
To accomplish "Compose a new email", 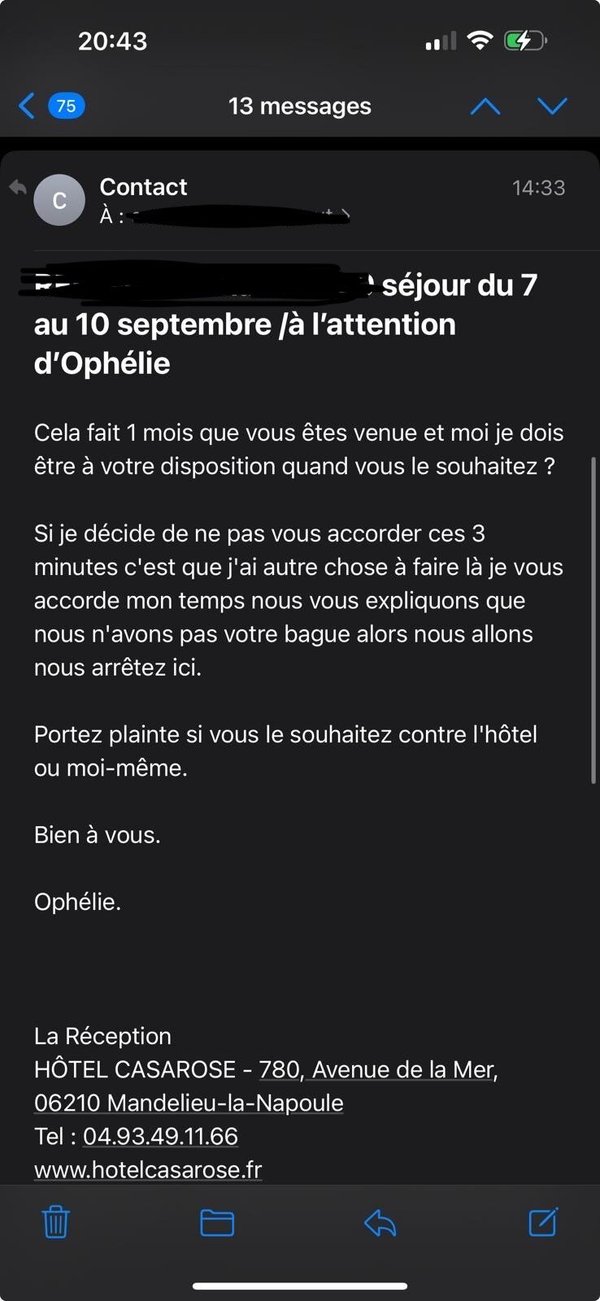I will tap(543, 1222).
